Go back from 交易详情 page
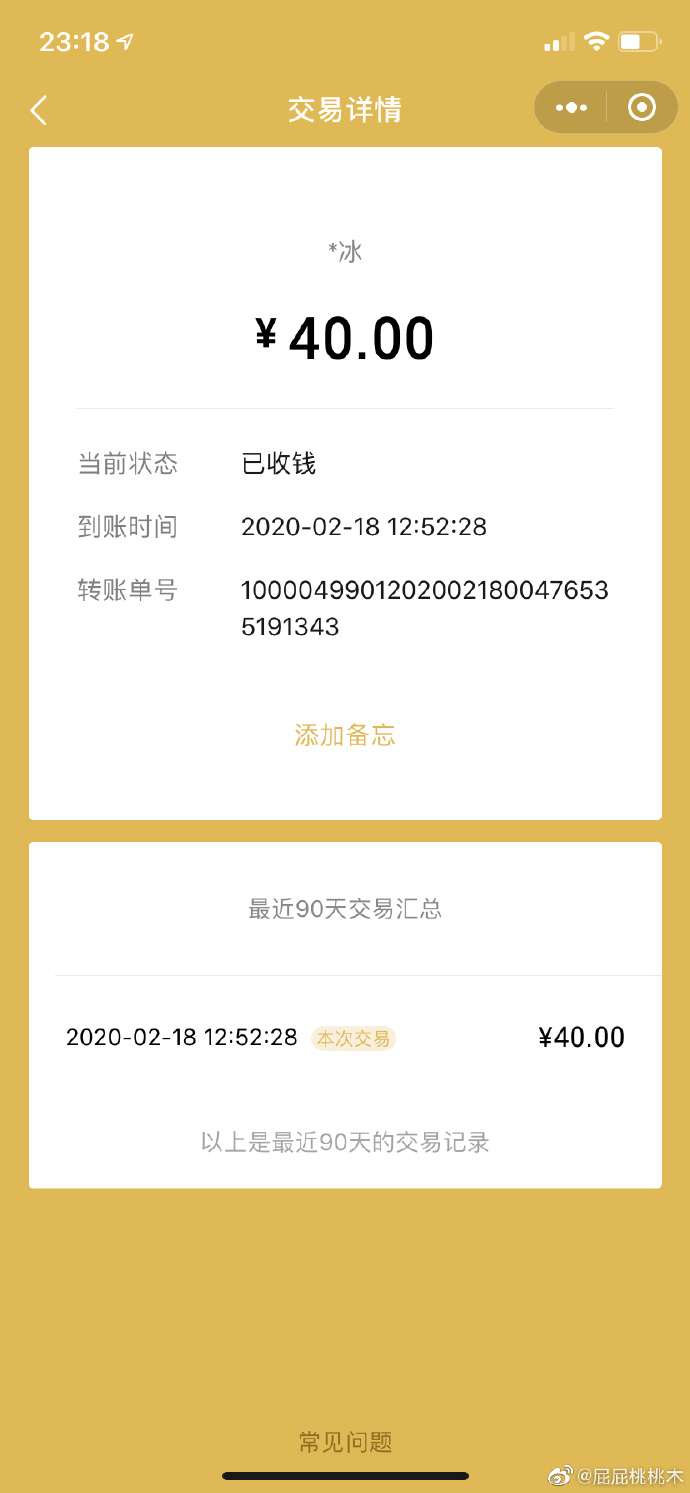The image size is (690, 1493). [x=39, y=109]
